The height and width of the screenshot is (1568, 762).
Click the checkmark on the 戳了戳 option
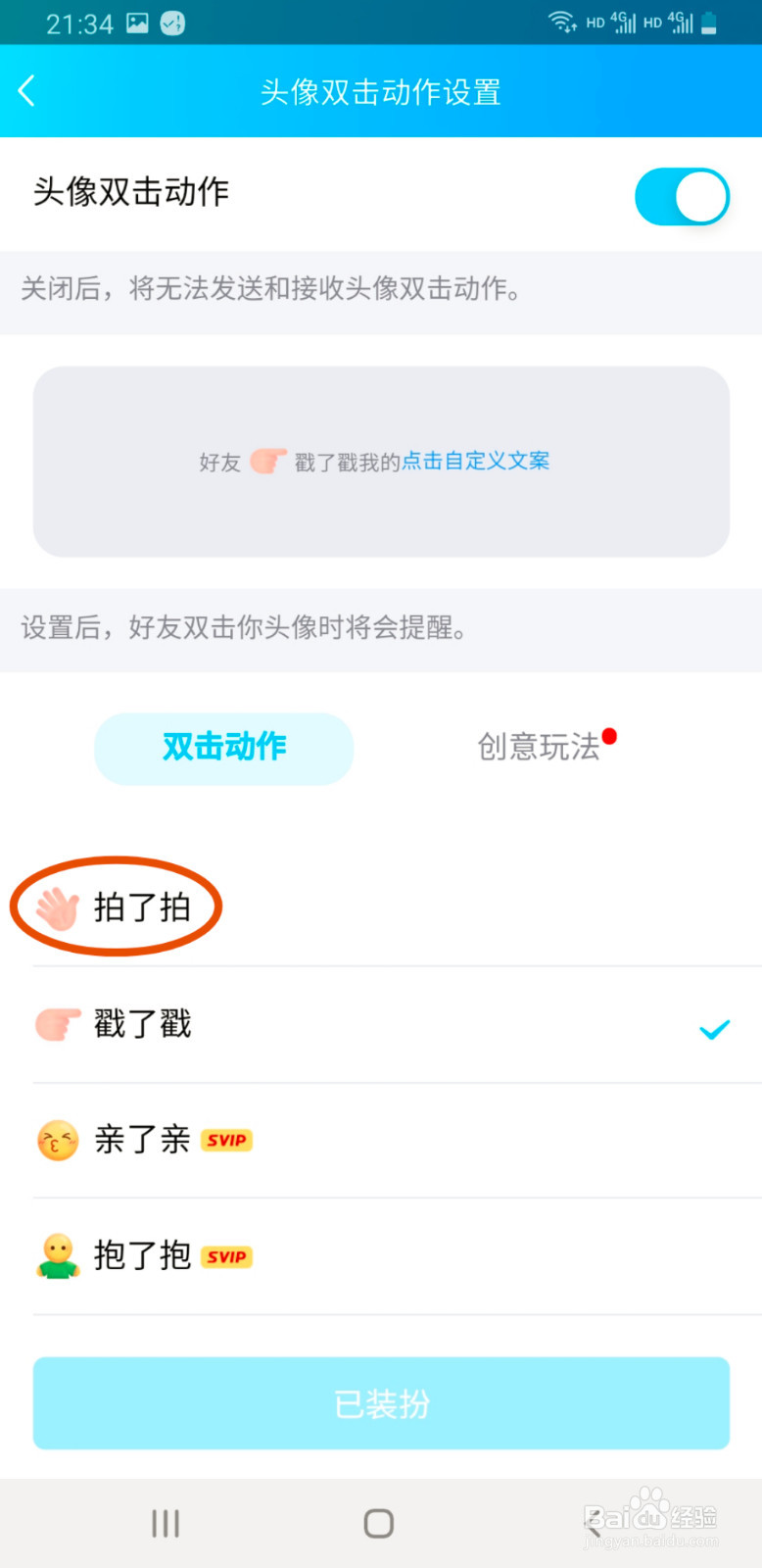714,1028
